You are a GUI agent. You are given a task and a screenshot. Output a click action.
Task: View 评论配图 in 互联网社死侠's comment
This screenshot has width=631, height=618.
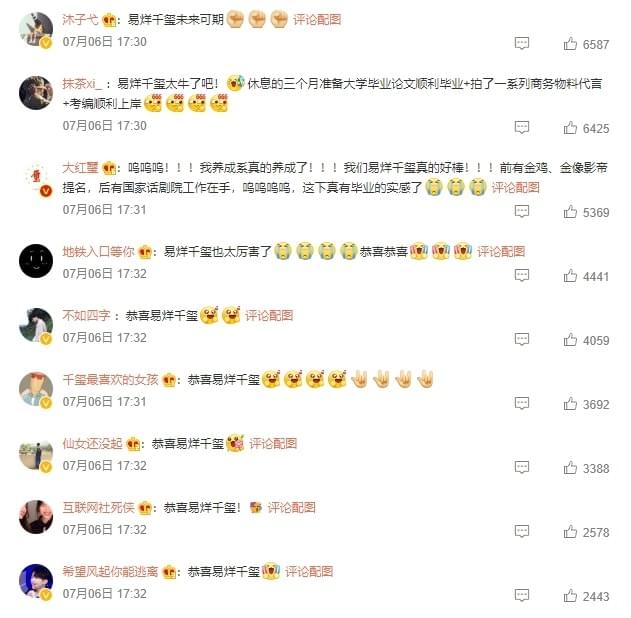coord(291,507)
